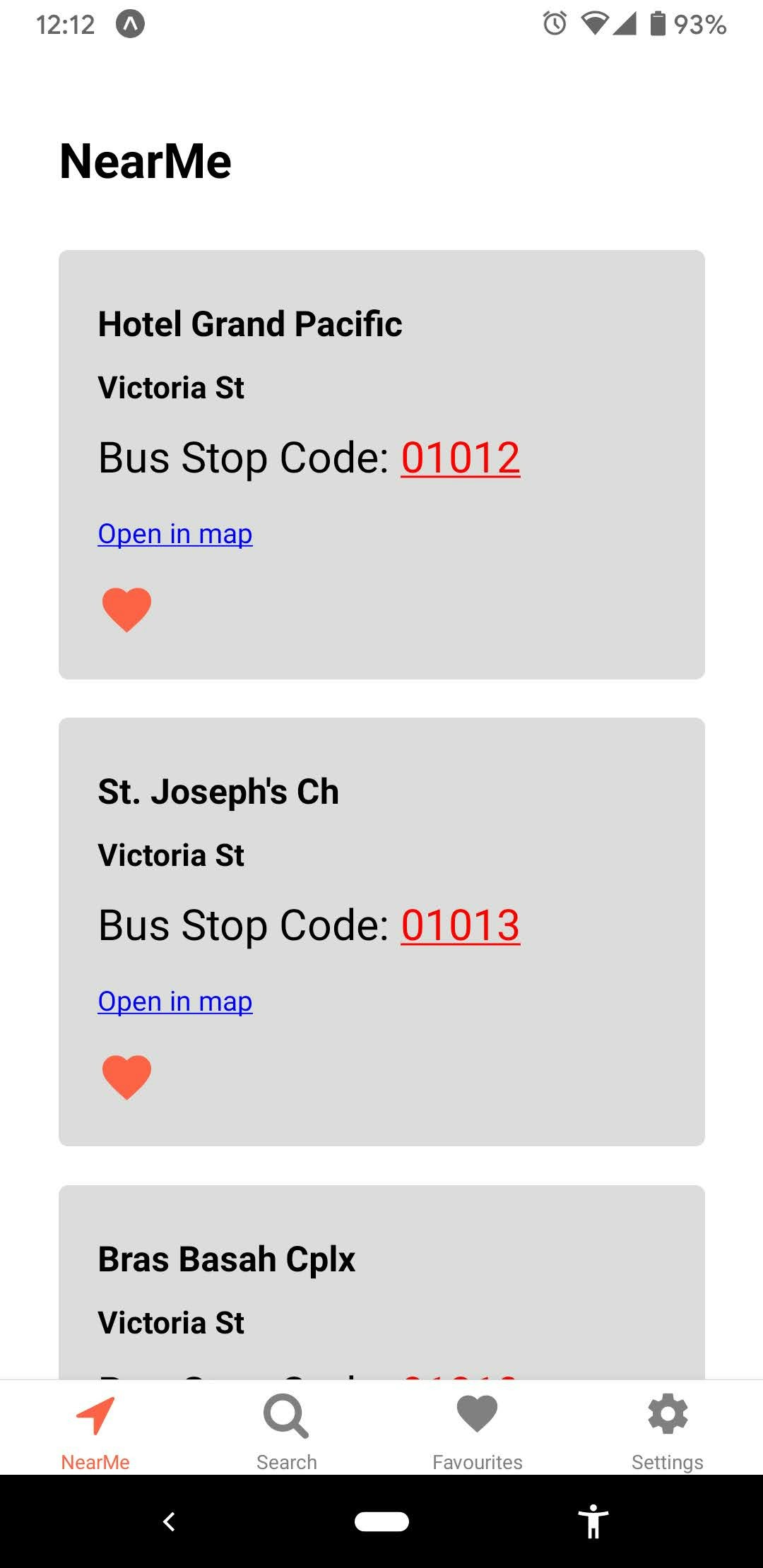This screenshot has width=763, height=1568.
Task: Unfavourite St. Joseph's Ch via heart toggle
Action: click(x=127, y=1076)
